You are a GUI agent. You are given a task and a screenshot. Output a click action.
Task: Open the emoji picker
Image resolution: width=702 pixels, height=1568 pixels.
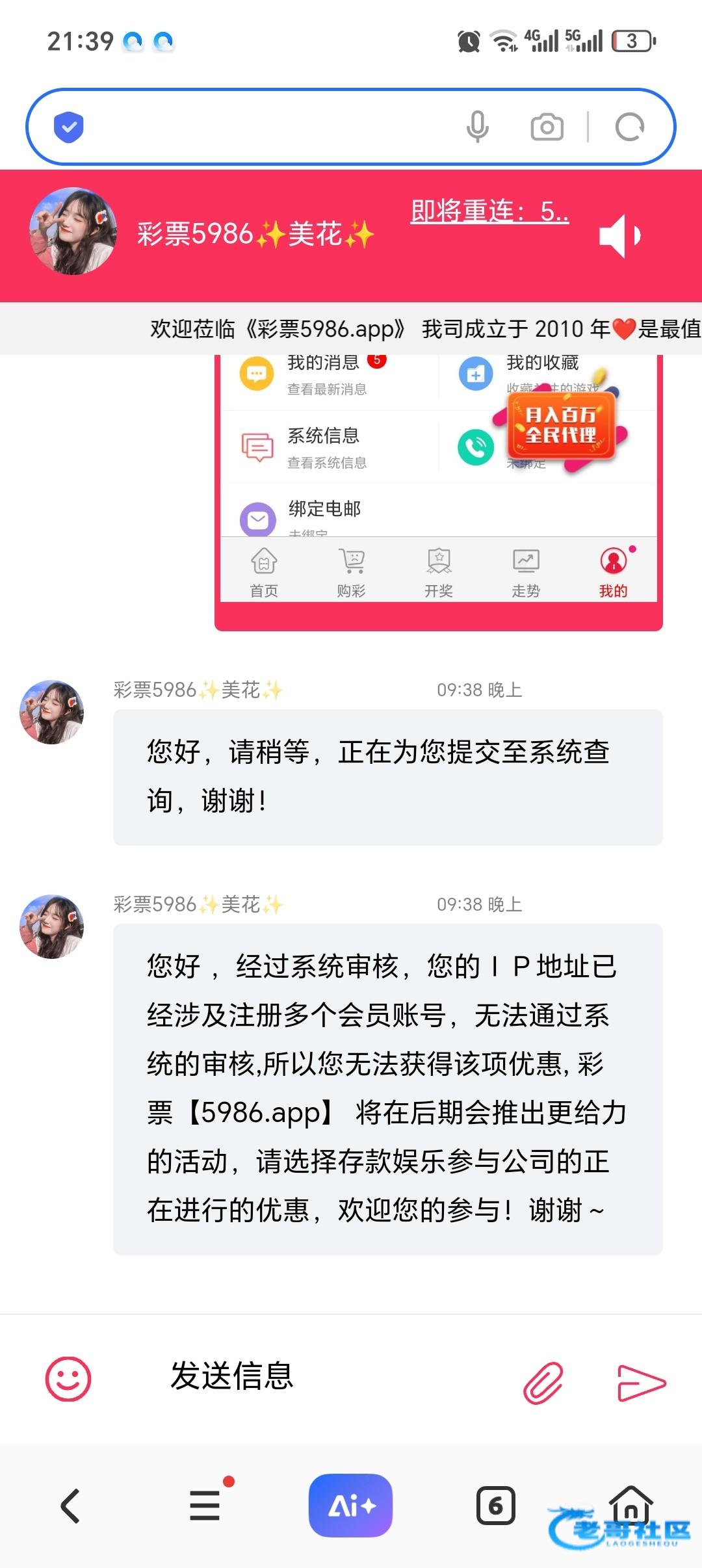tap(68, 1378)
